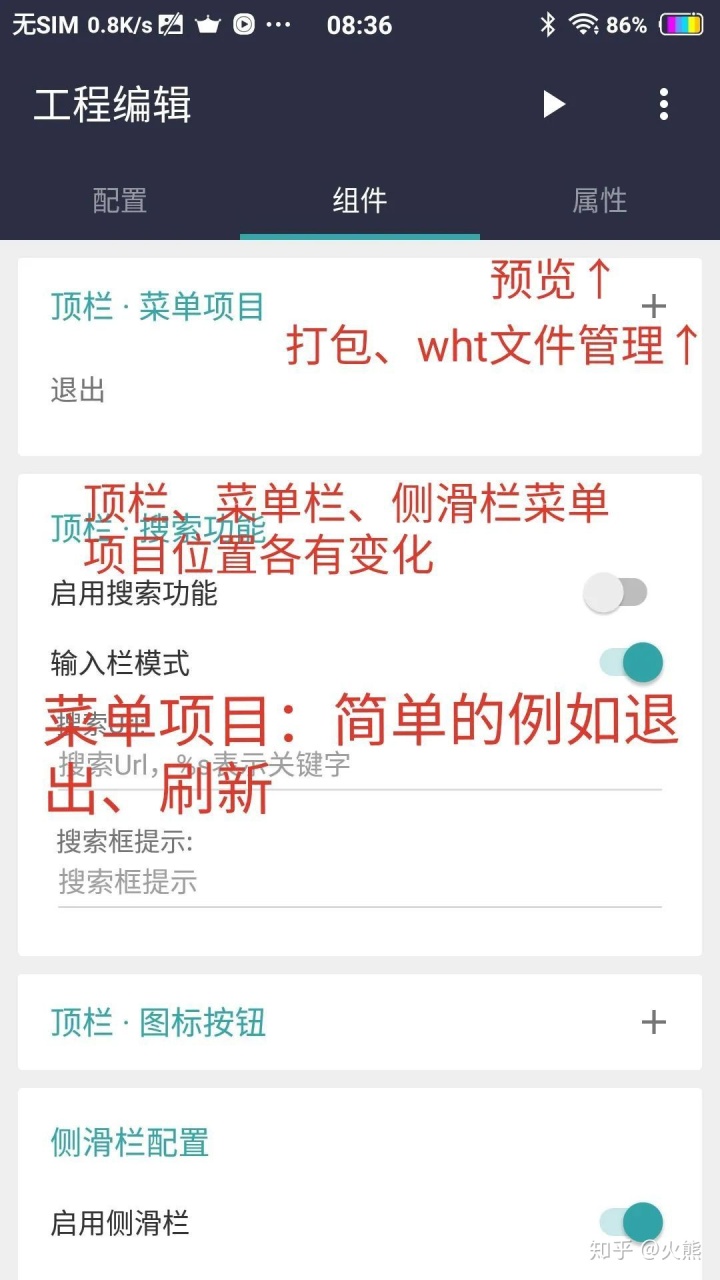Disable the 输入栏模式 toggle
Image resolution: width=720 pixels, height=1280 pixels.
pos(631,662)
